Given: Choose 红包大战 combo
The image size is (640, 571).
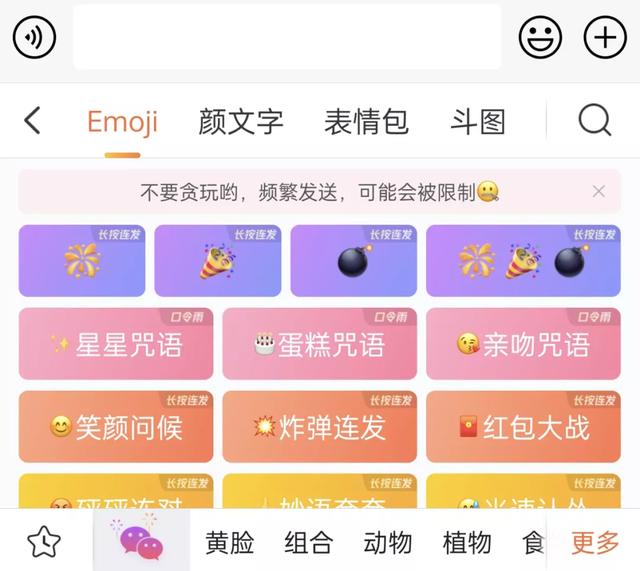Looking at the screenshot, I should (x=523, y=428).
